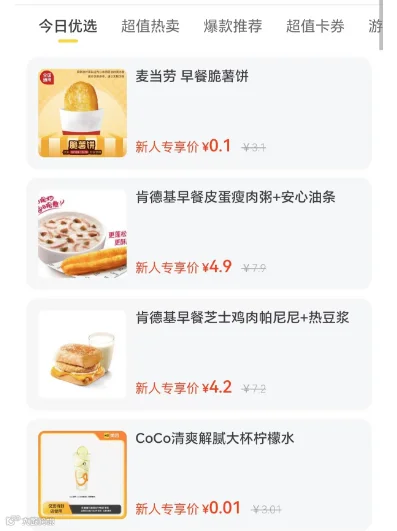Tap the CoCo清爽解腻大杯柠檬水 card
Viewport: 397px width, 531px height.
[x=199, y=475]
